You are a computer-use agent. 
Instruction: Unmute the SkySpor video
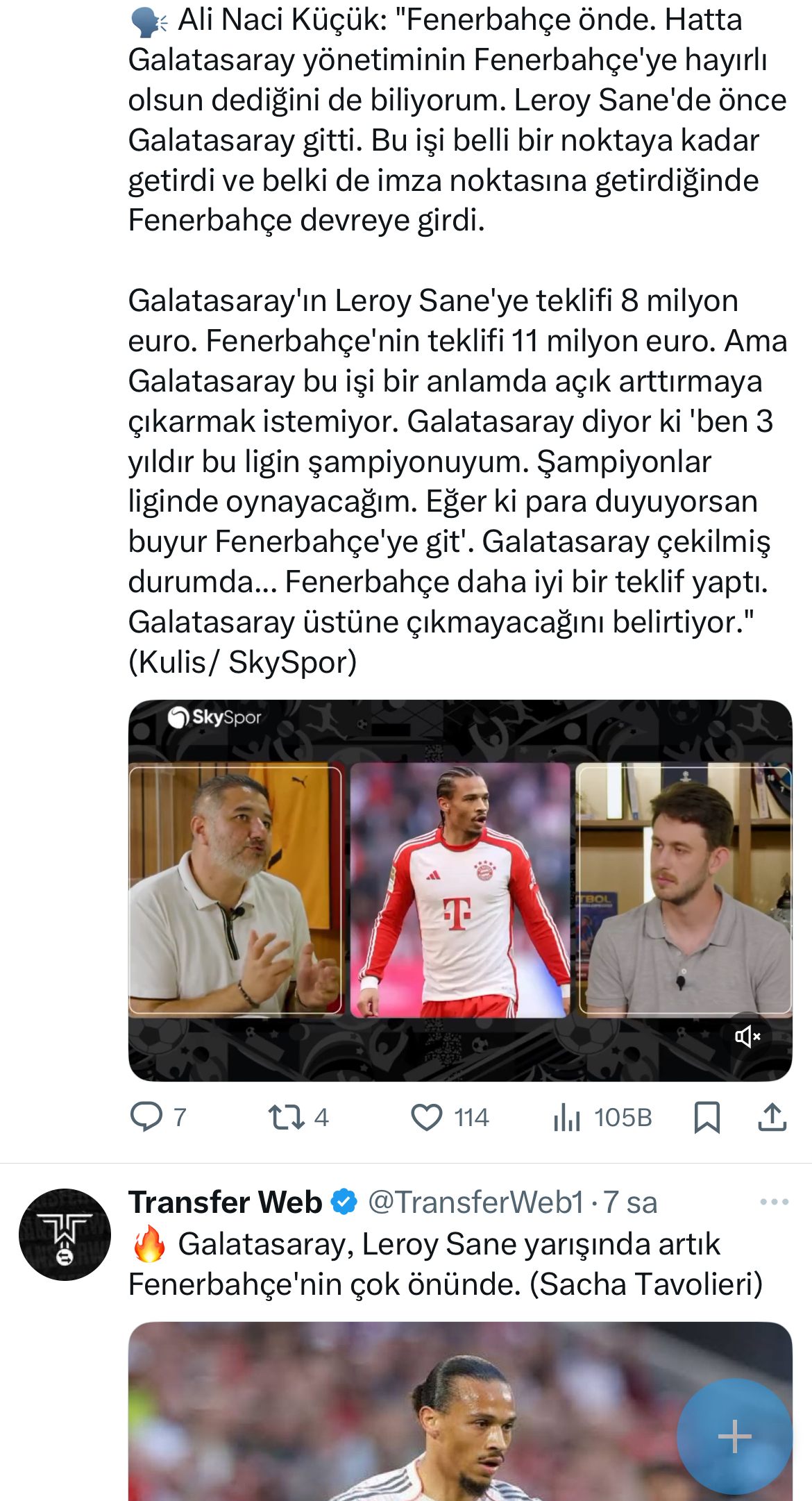(747, 1037)
